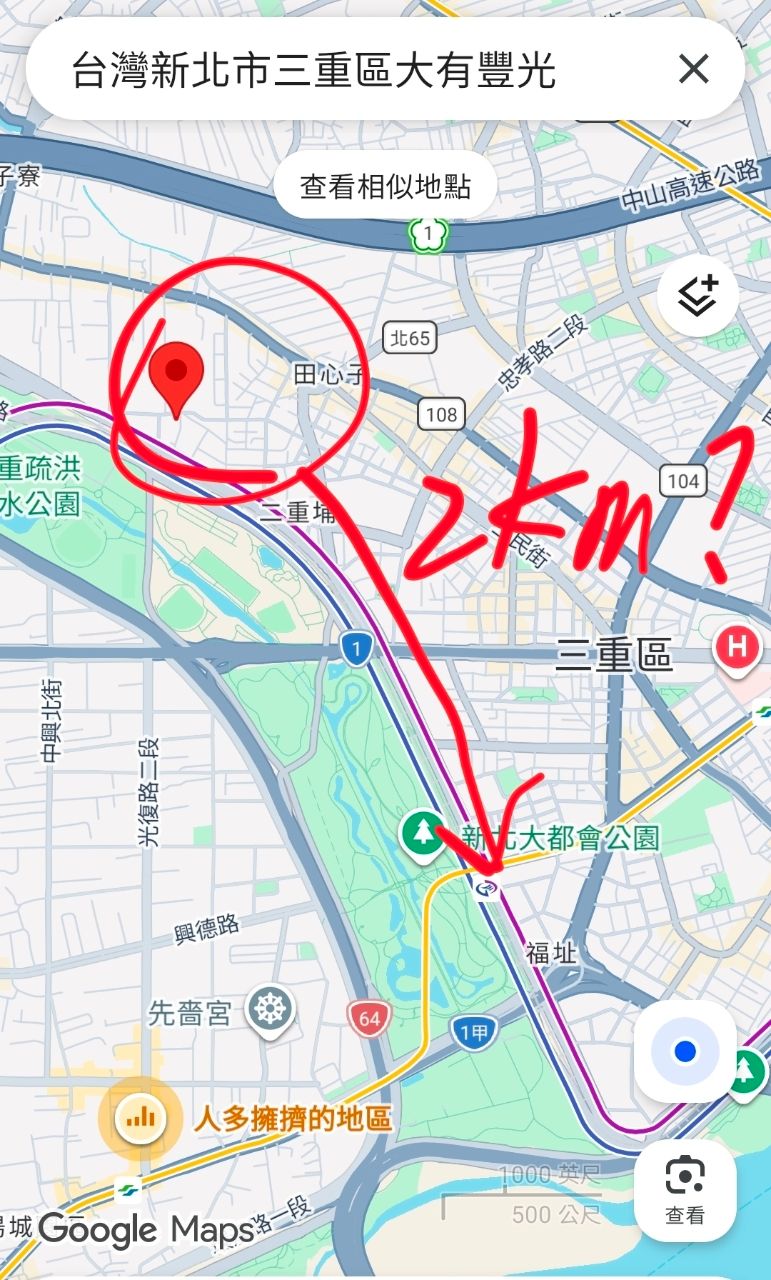Open the 查看 camera lens button

[x=685, y=1188]
